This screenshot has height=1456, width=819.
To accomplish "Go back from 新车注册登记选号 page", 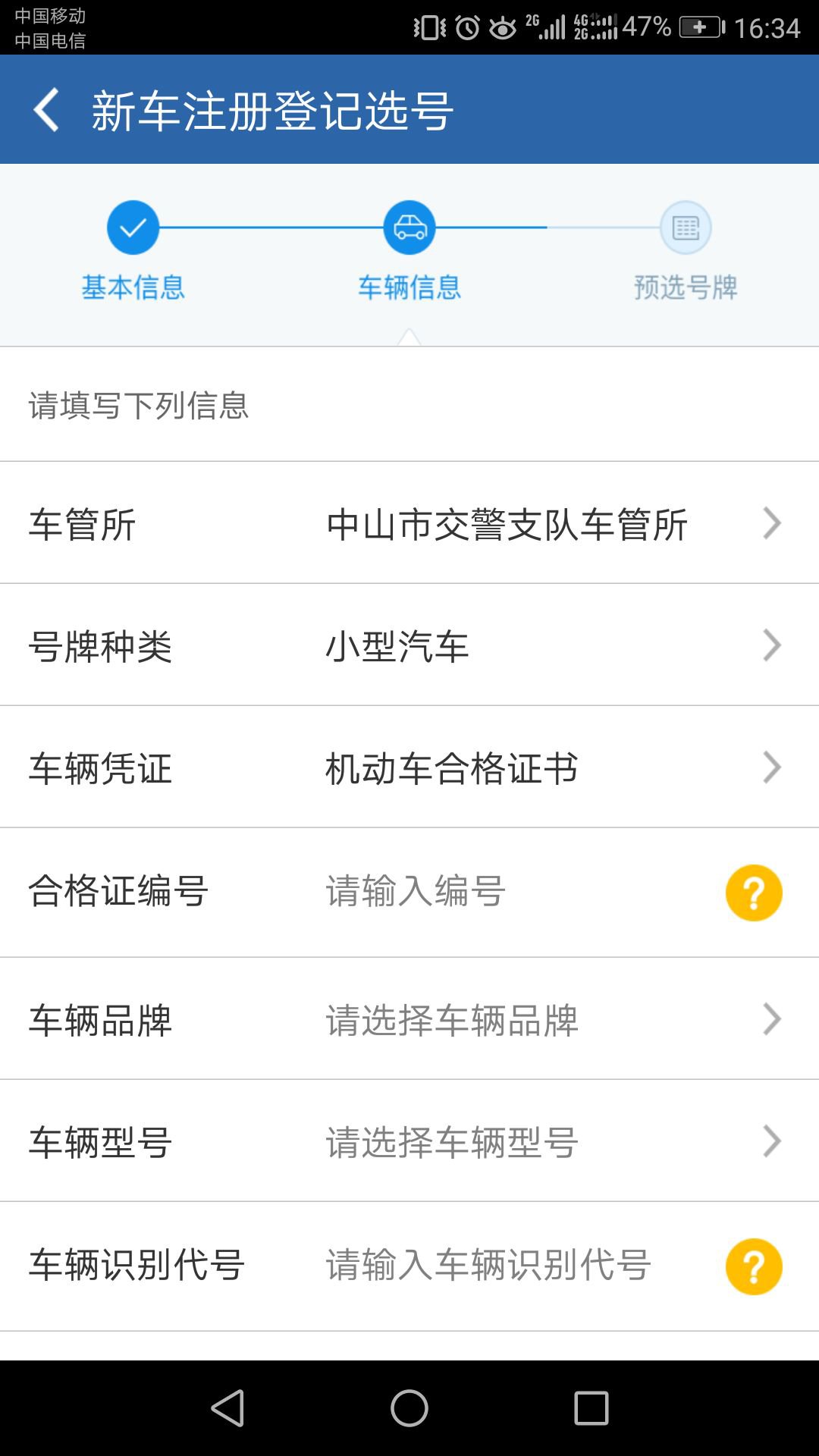I will pos(47,110).
